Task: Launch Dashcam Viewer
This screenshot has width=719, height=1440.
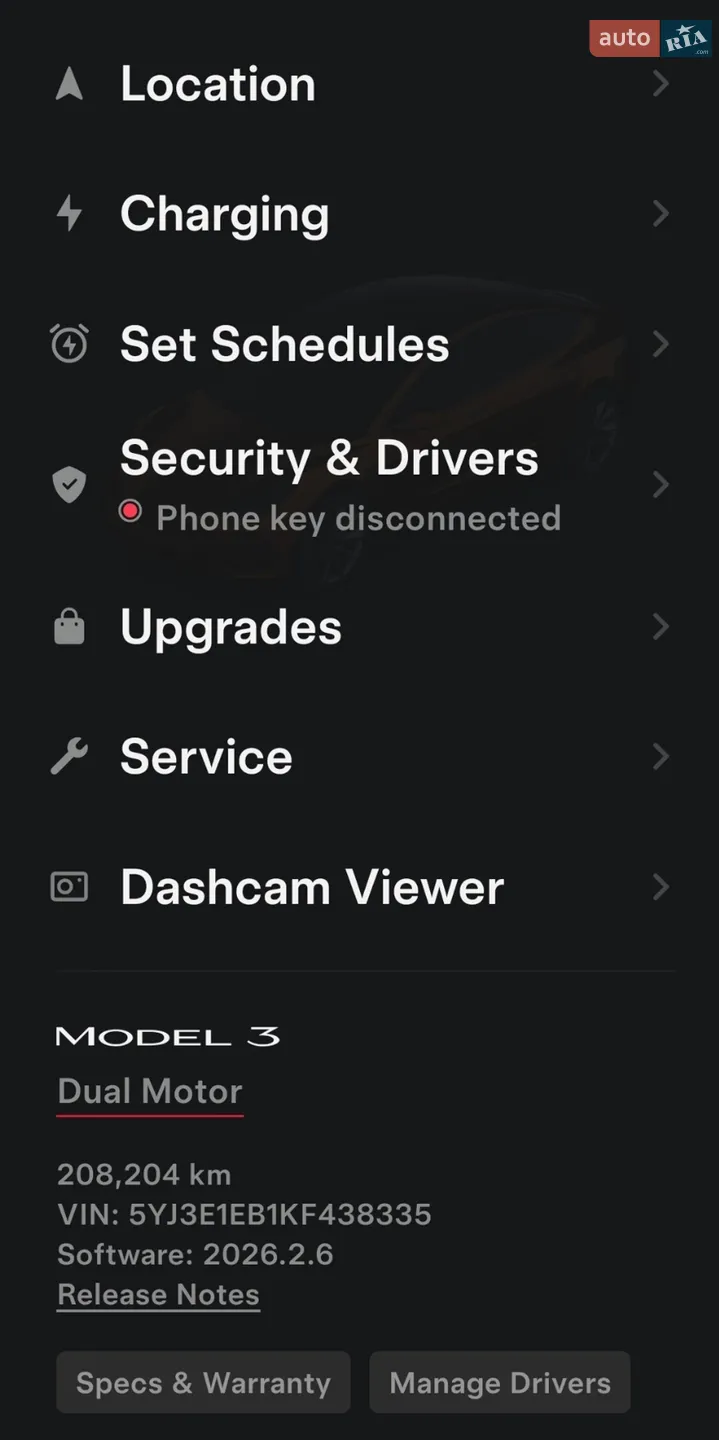Action: coord(360,887)
